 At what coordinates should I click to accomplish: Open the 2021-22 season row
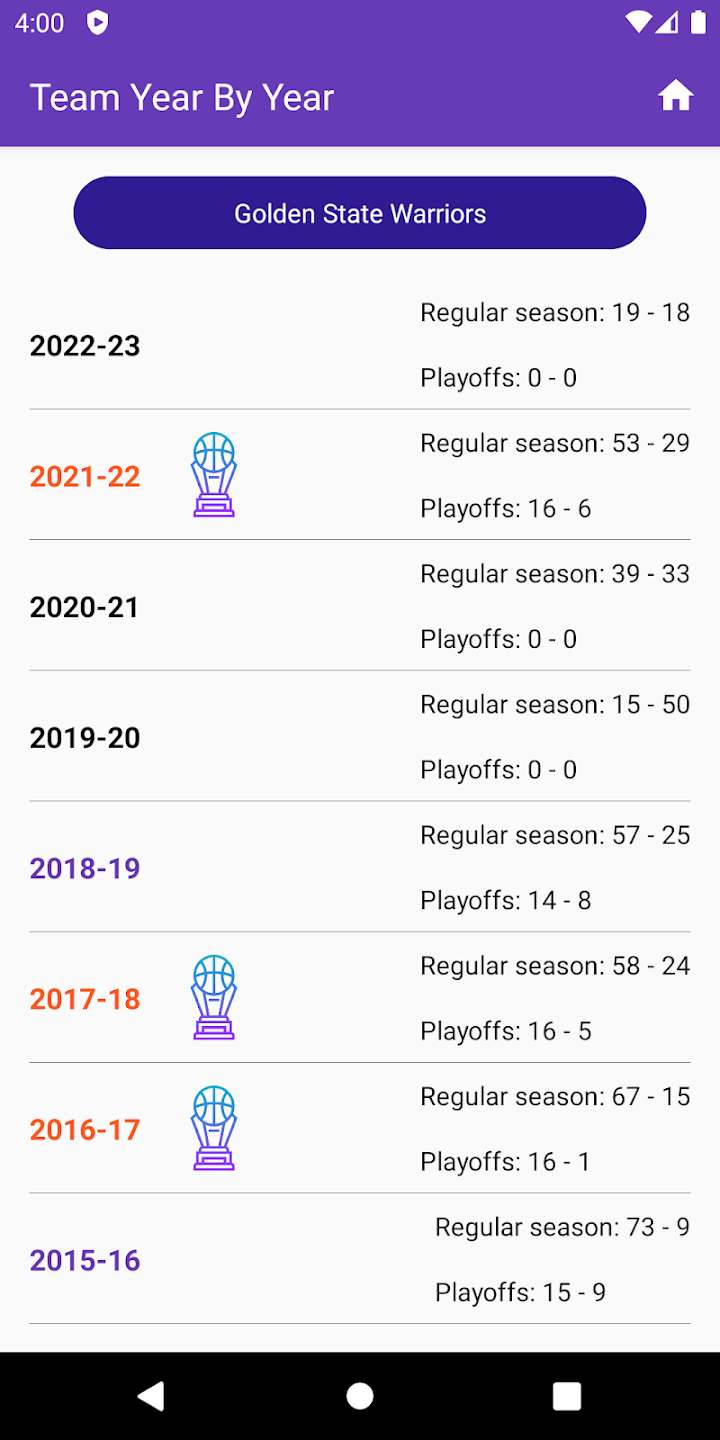pyautogui.click(x=85, y=476)
